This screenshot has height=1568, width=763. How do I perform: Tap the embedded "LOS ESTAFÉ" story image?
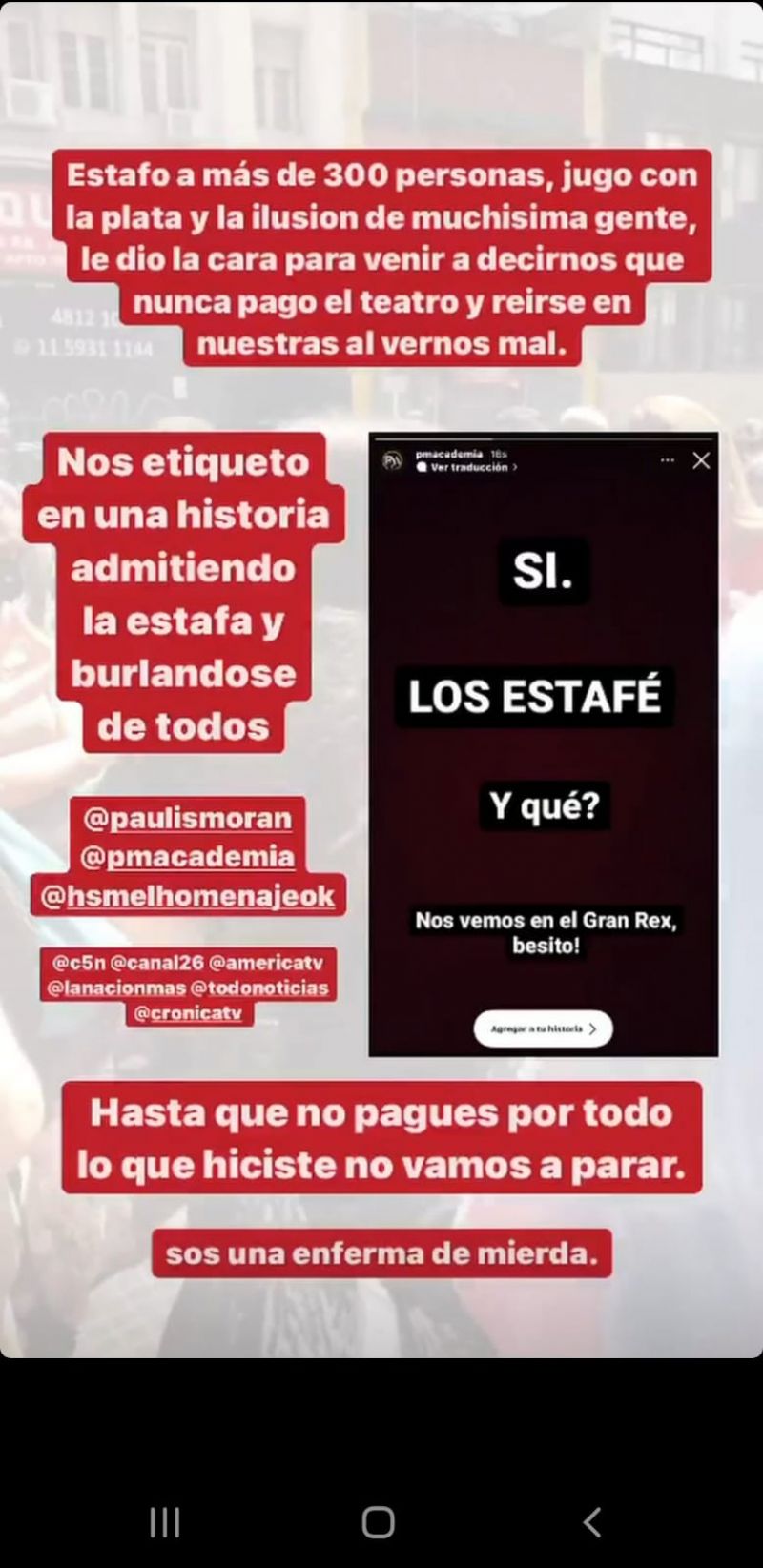(542, 743)
